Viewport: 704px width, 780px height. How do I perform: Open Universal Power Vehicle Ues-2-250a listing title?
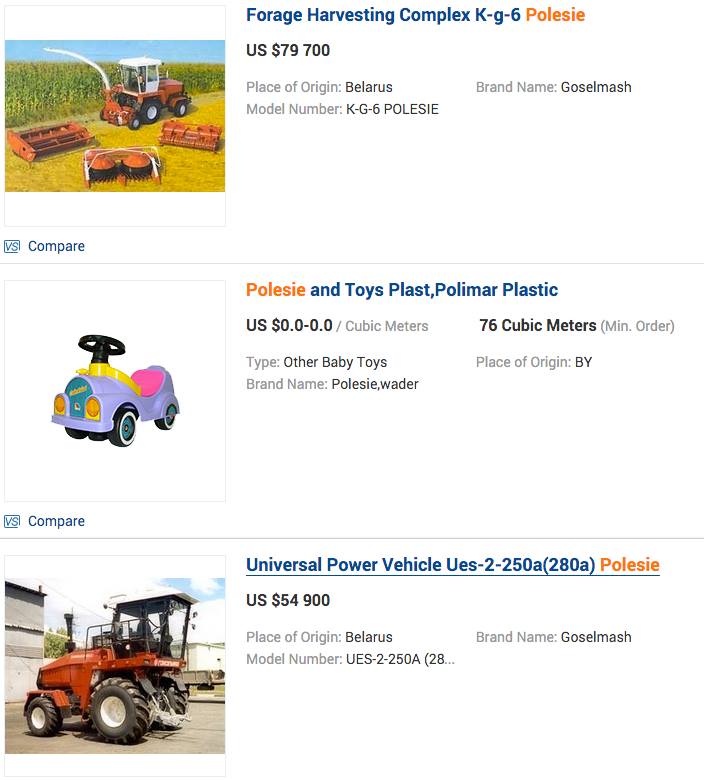point(452,565)
